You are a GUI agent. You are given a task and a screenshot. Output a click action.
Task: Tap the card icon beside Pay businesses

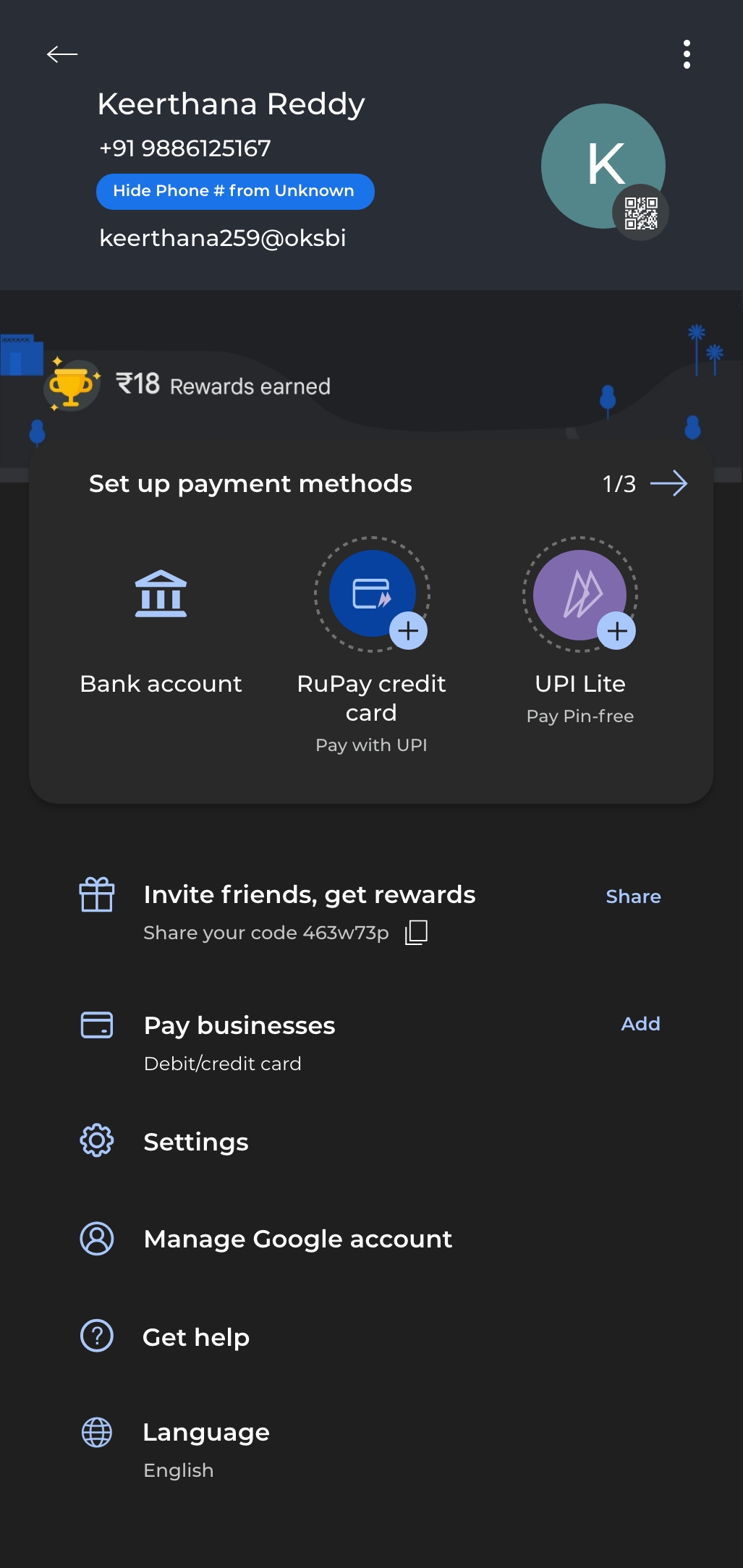(96, 1025)
